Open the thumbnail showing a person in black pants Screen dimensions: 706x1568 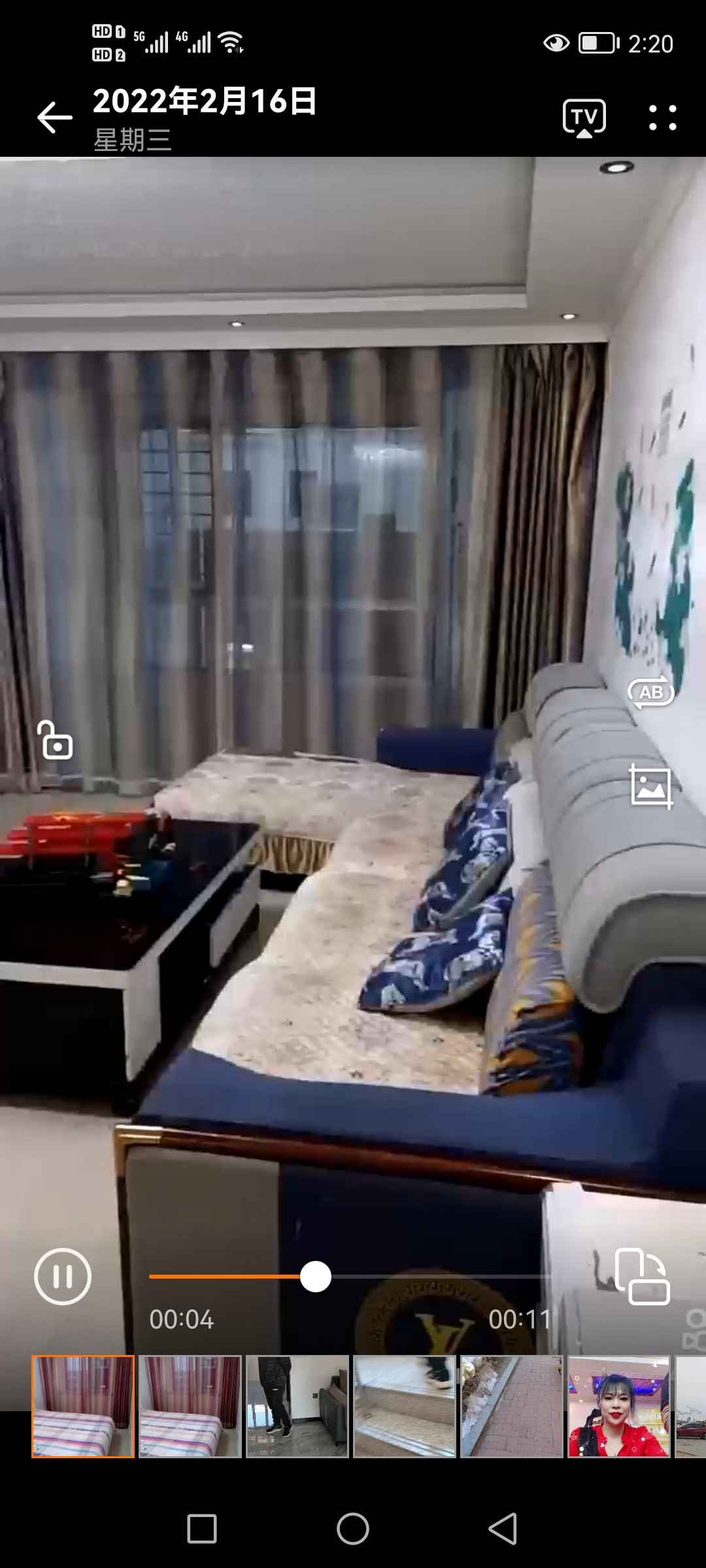(x=297, y=1406)
